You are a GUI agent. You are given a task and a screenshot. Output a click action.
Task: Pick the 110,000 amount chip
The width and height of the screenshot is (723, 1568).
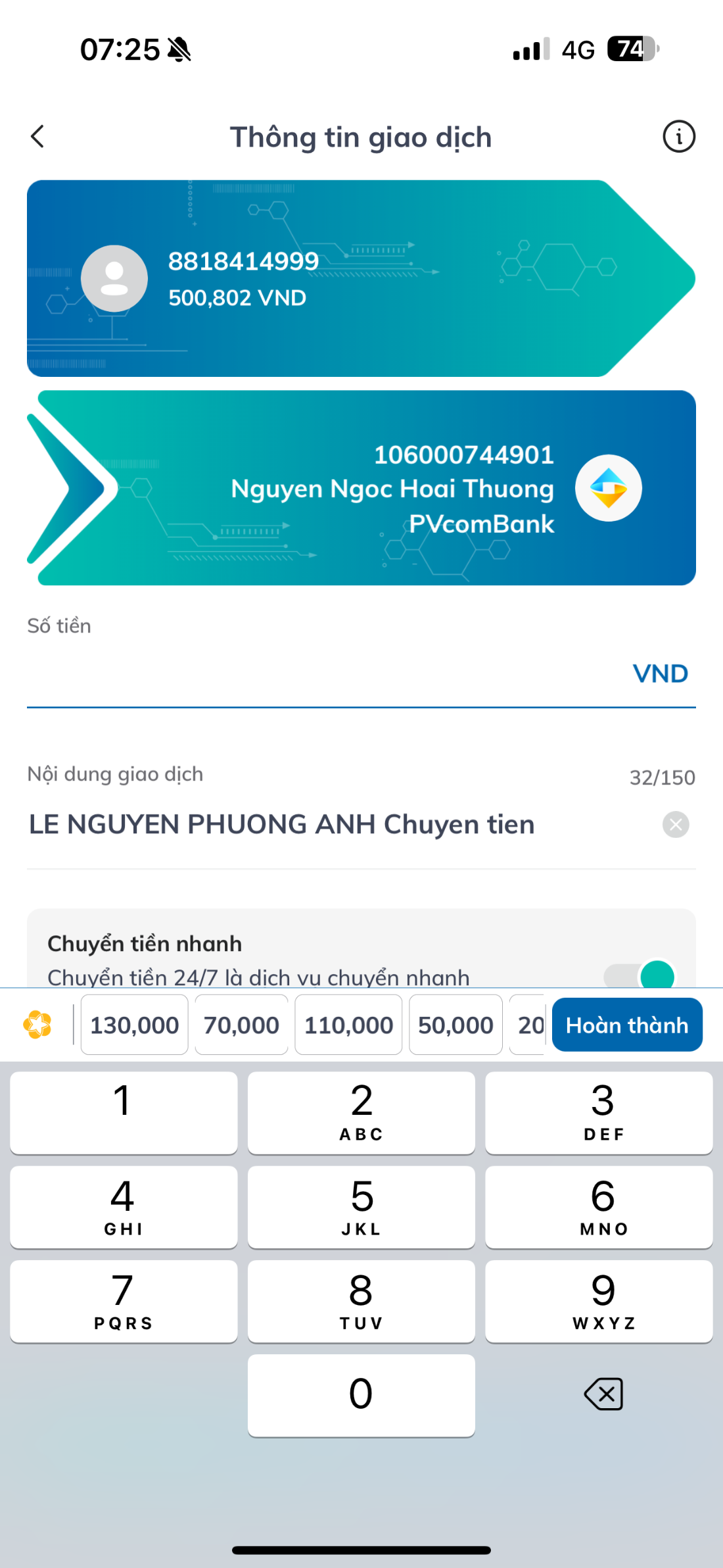348,1025
